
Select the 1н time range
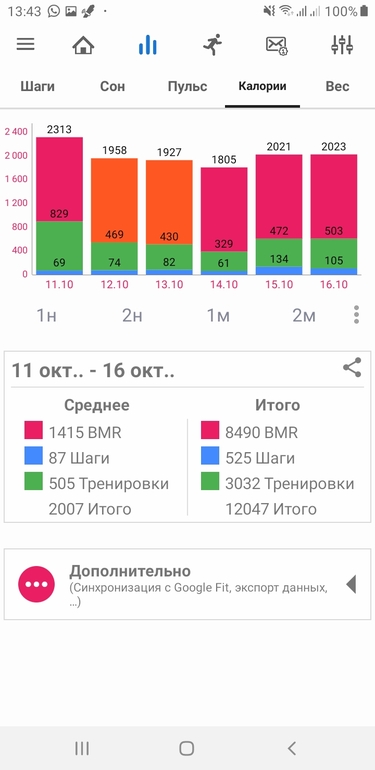click(x=47, y=315)
